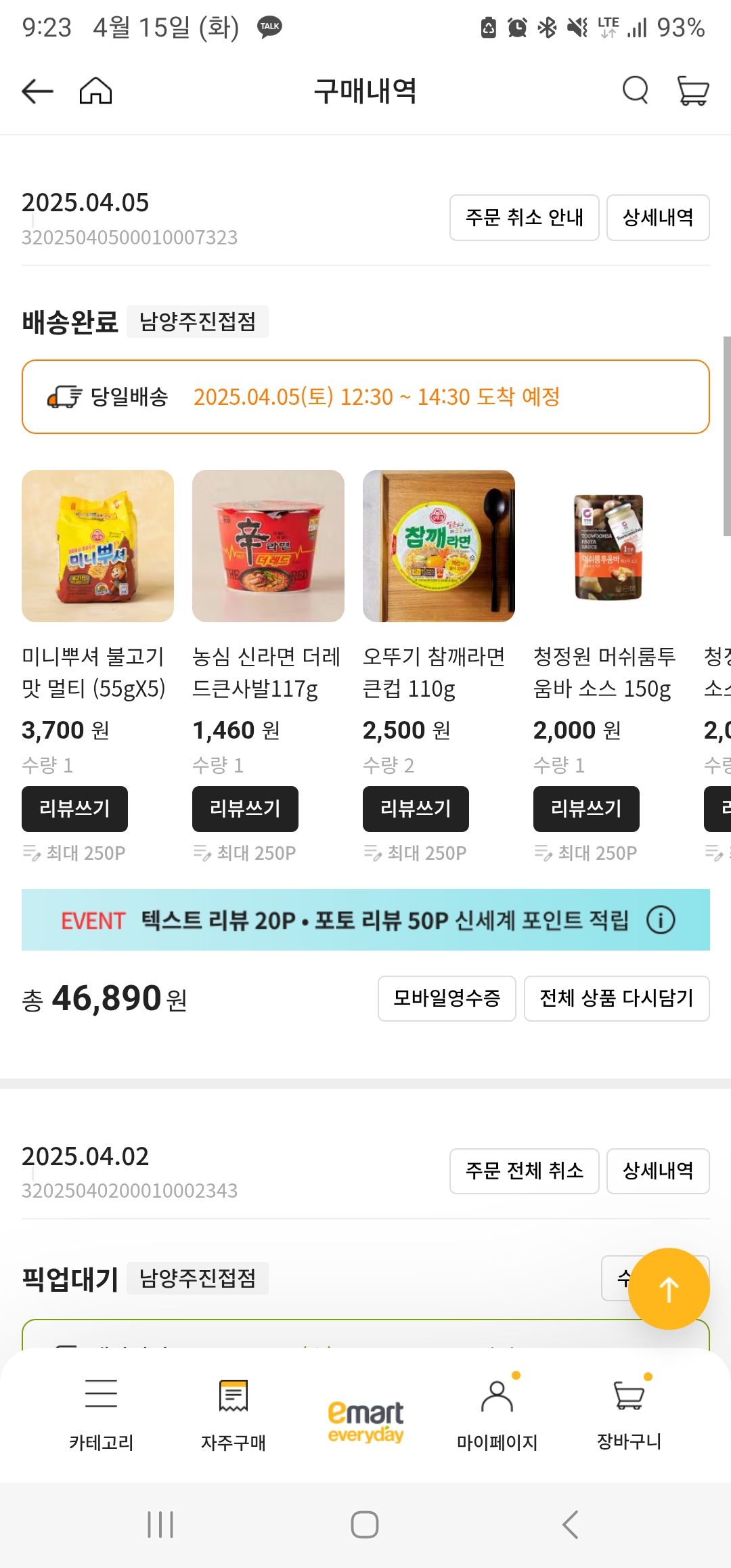Open the shopping cart icon at top right

692,90
